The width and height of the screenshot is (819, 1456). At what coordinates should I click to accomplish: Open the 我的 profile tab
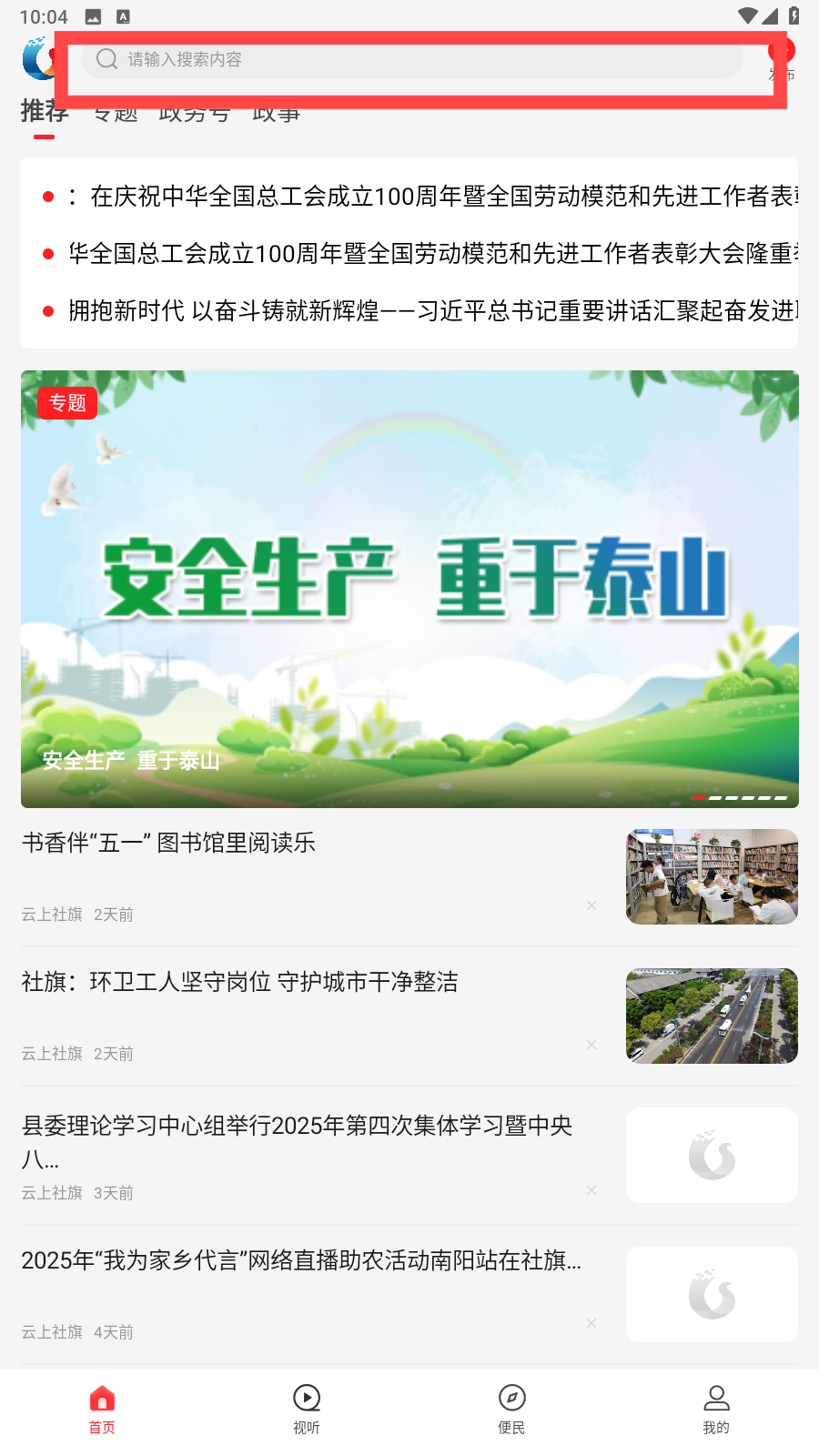(716, 1410)
